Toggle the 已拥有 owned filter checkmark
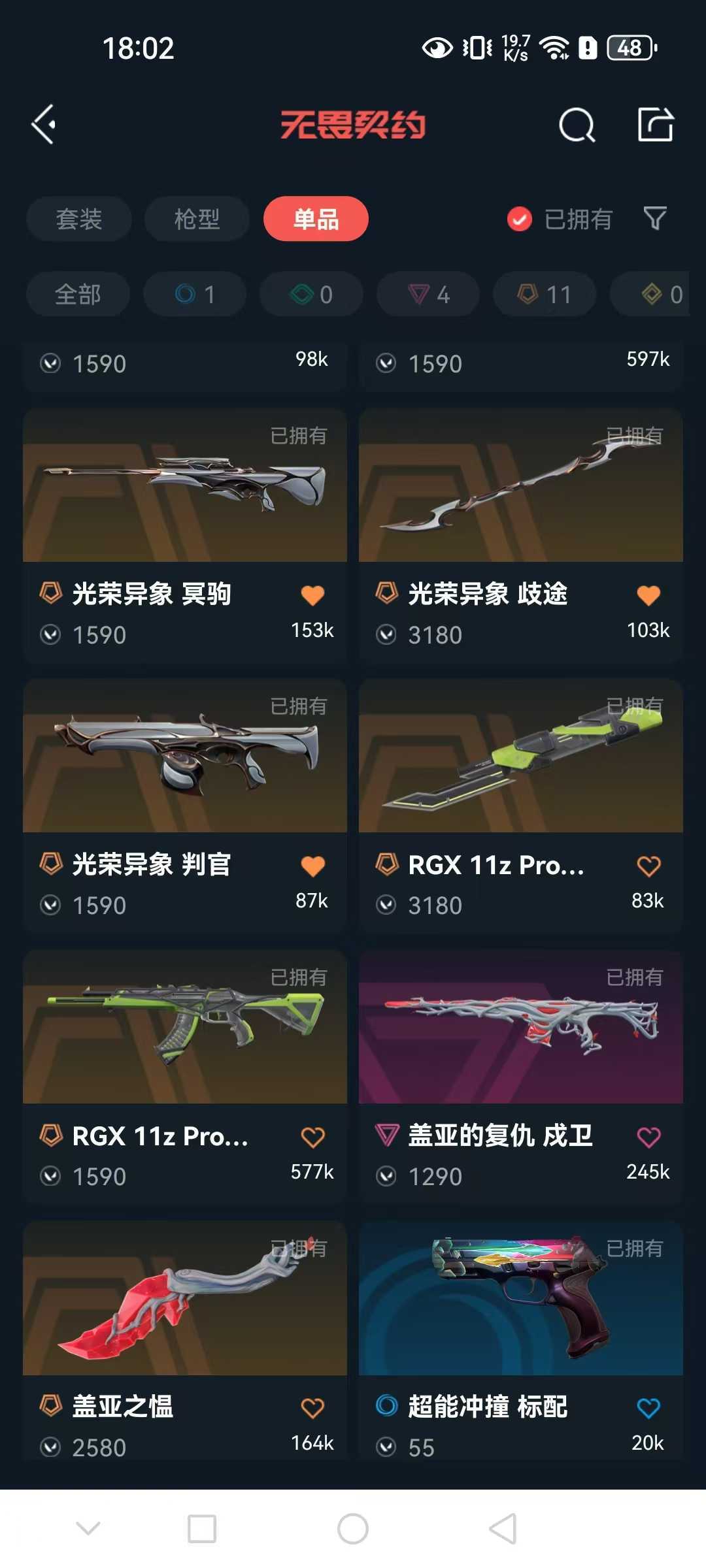The height and width of the screenshot is (1568, 706). tap(518, 220)
